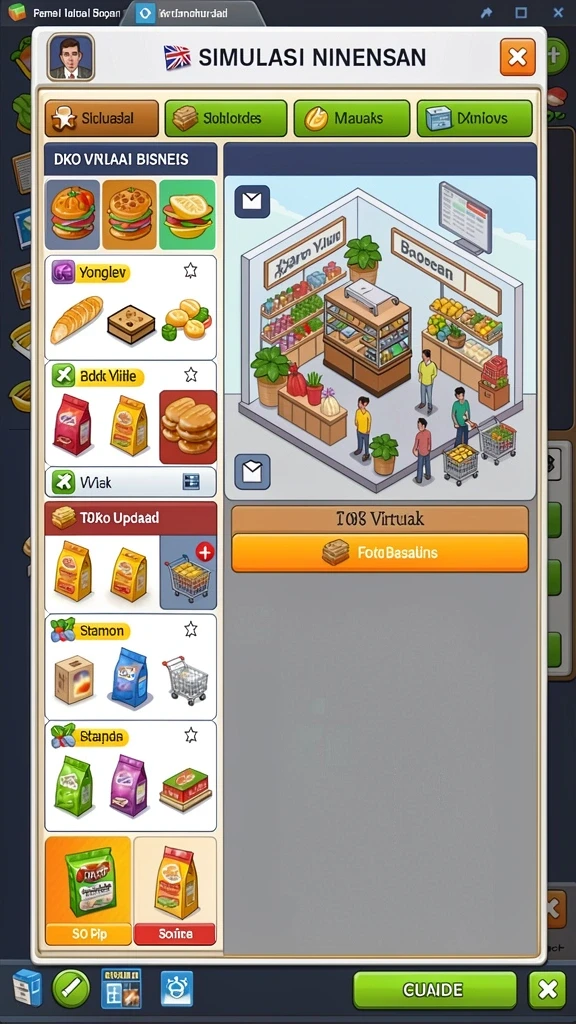This screenshot has height=1024, width=576.
Task: Switch to the Mauaks tab
Action: coord(351,118)
